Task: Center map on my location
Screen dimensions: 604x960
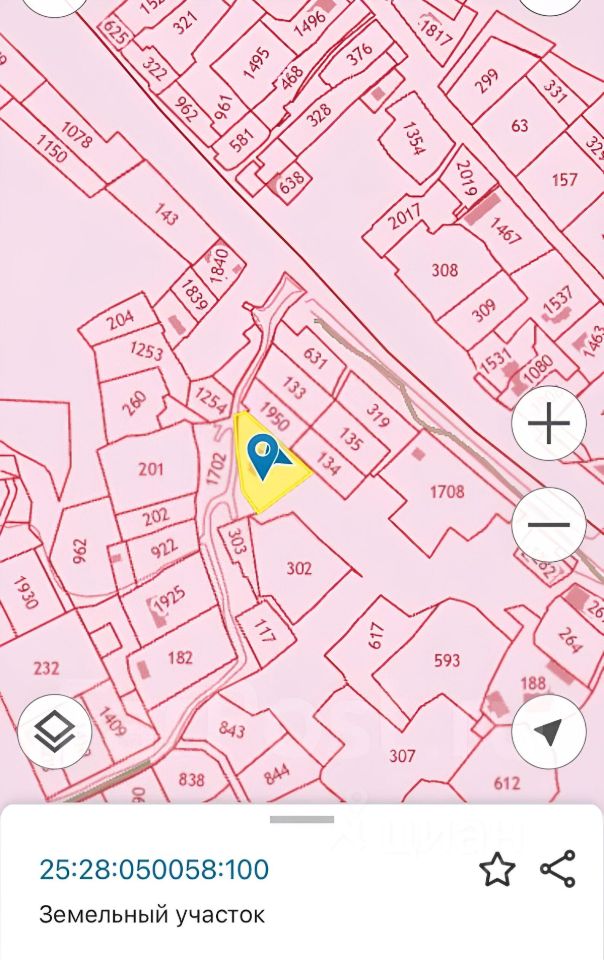Action: point(548,732)
